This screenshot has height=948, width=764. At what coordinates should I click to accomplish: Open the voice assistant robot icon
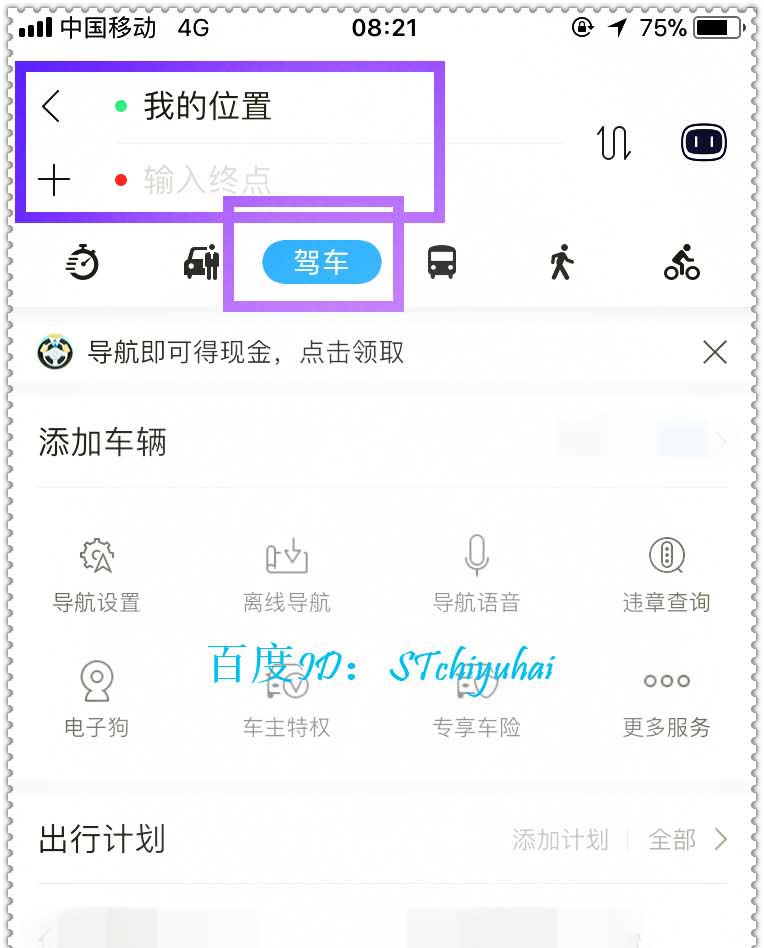coord(704,143)
